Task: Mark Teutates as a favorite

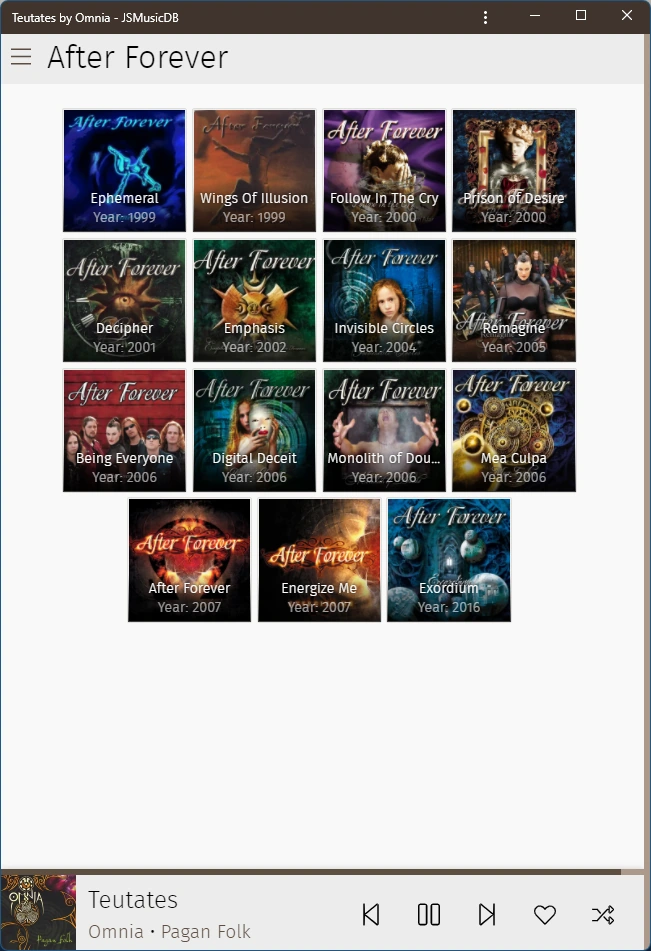Action: [x=545, y=914]
